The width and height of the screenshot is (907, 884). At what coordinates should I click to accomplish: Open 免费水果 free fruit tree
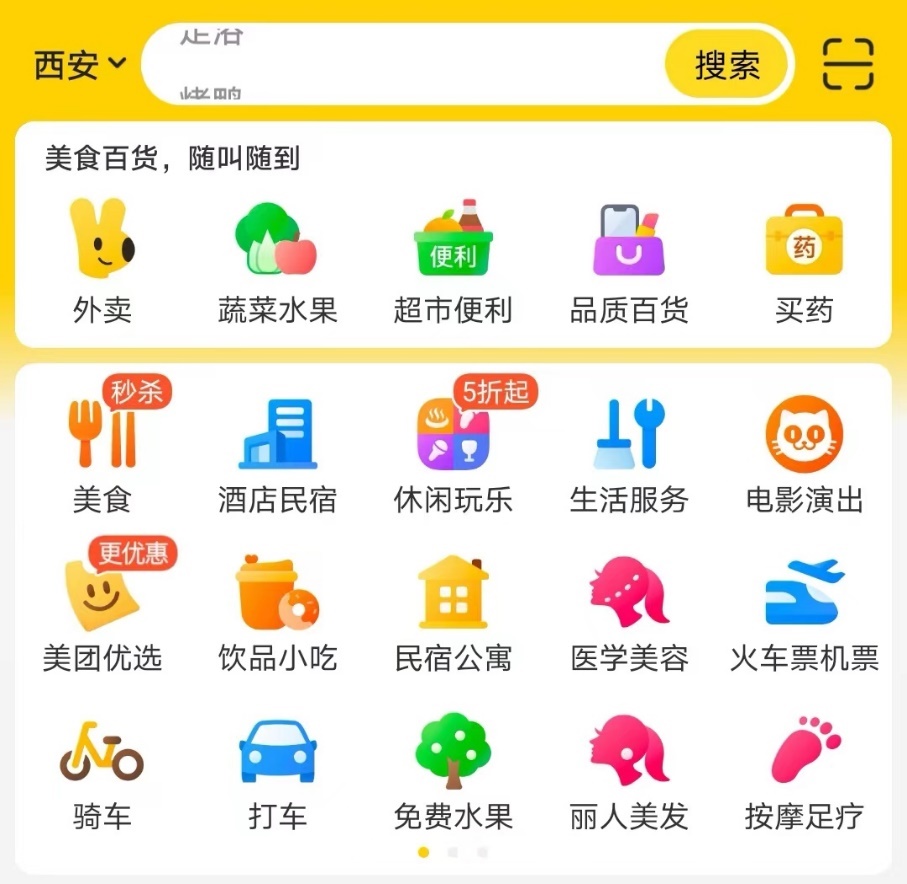453,770
